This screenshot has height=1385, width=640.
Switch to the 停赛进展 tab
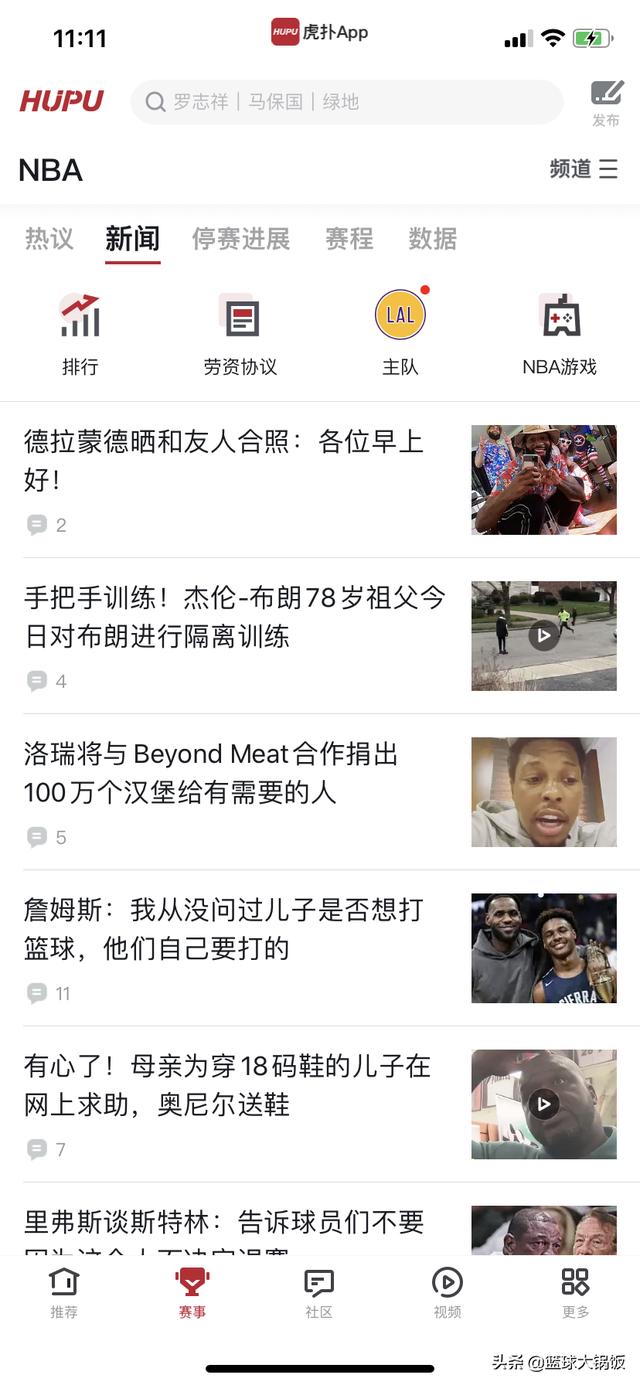pos(241,239)
